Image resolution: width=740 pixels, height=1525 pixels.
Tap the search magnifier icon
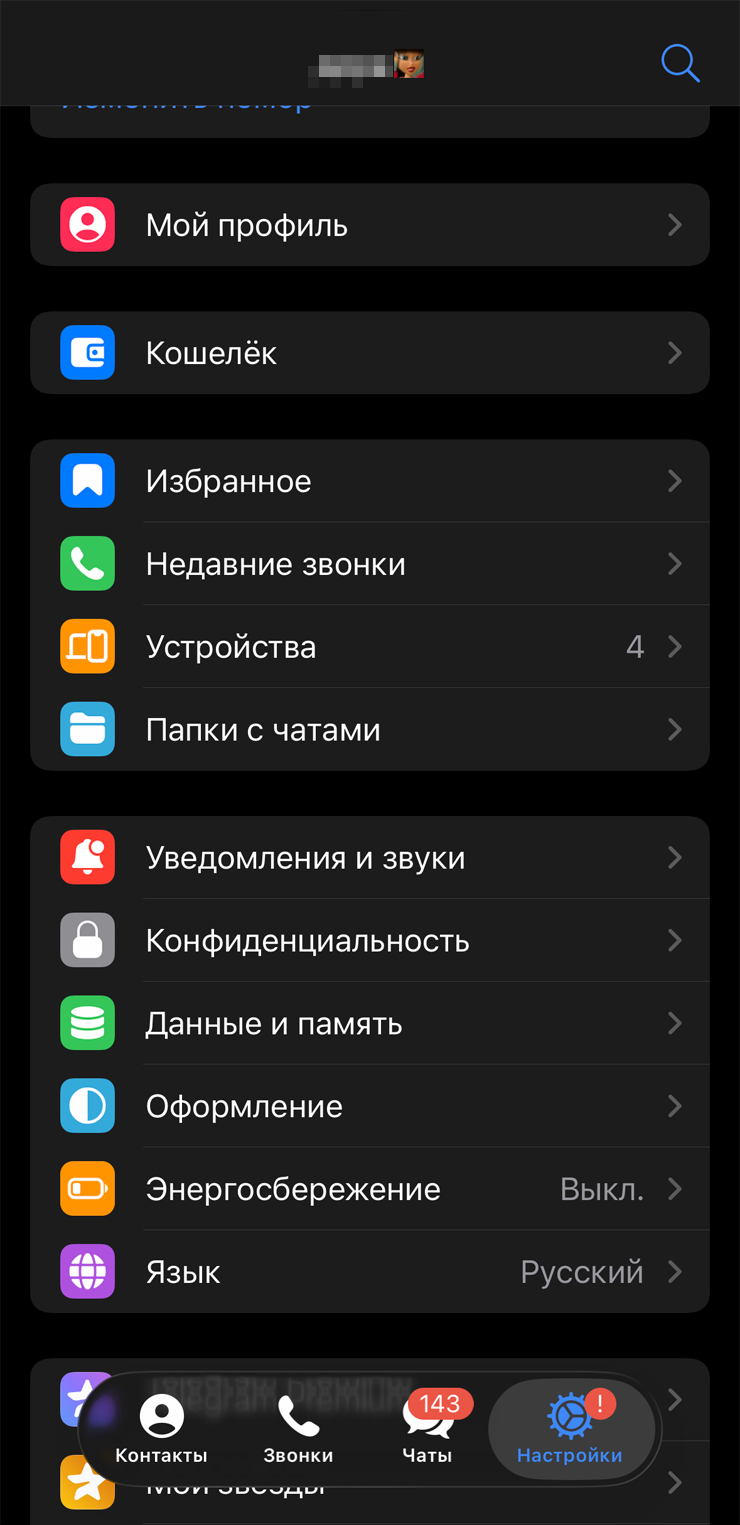pyautogui.click(x=680, y=64)
